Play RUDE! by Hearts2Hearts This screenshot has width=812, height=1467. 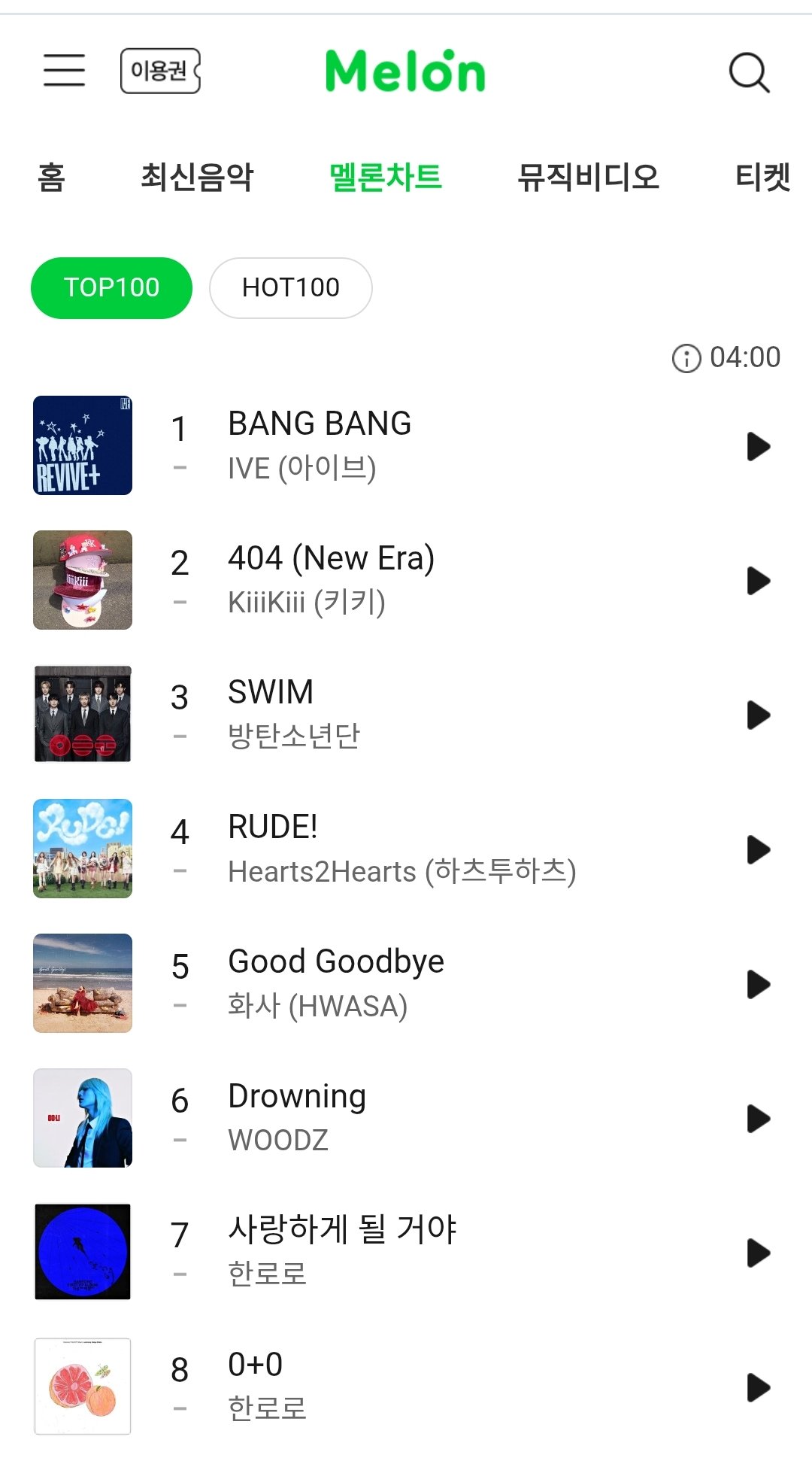758,849
